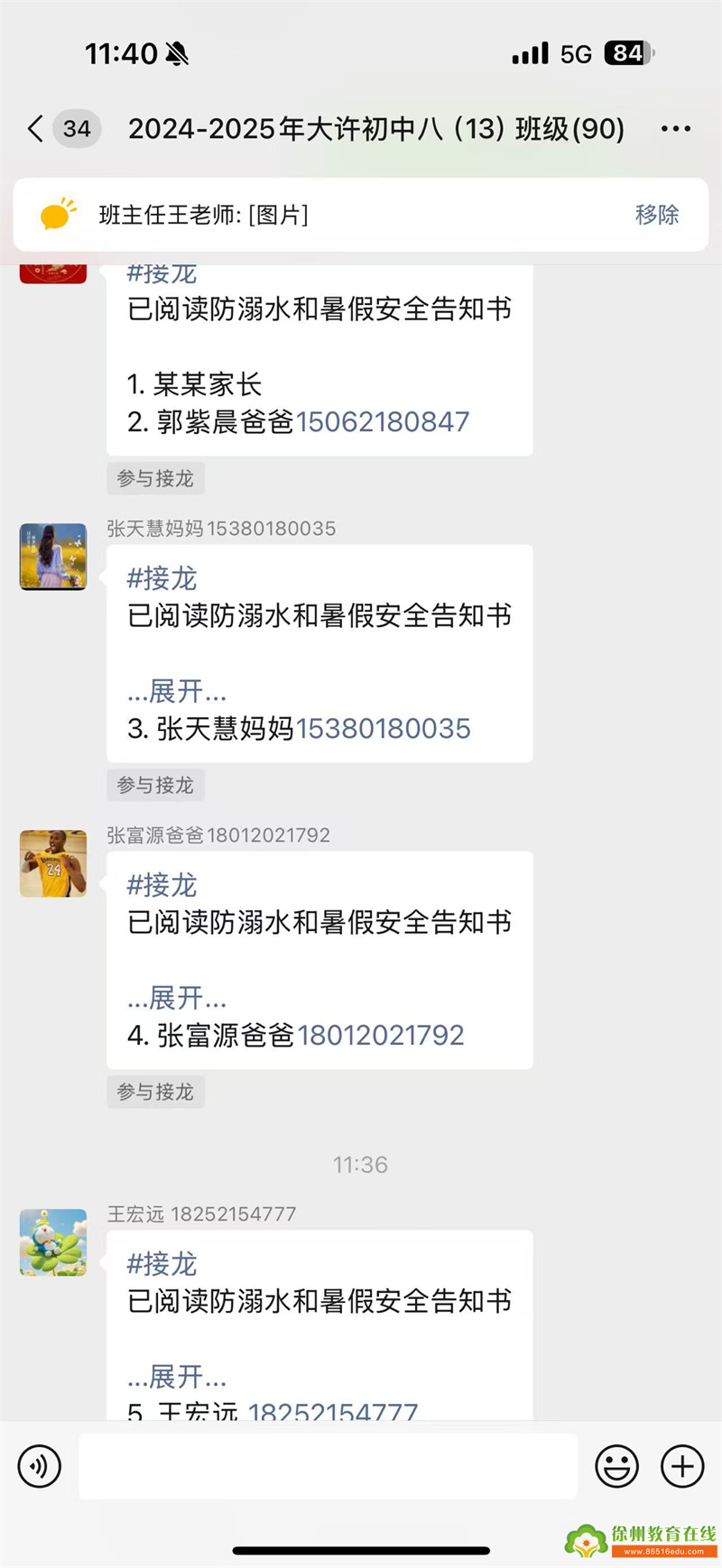Open 张天慧妈妈's avatar profile

click(53, 557)
